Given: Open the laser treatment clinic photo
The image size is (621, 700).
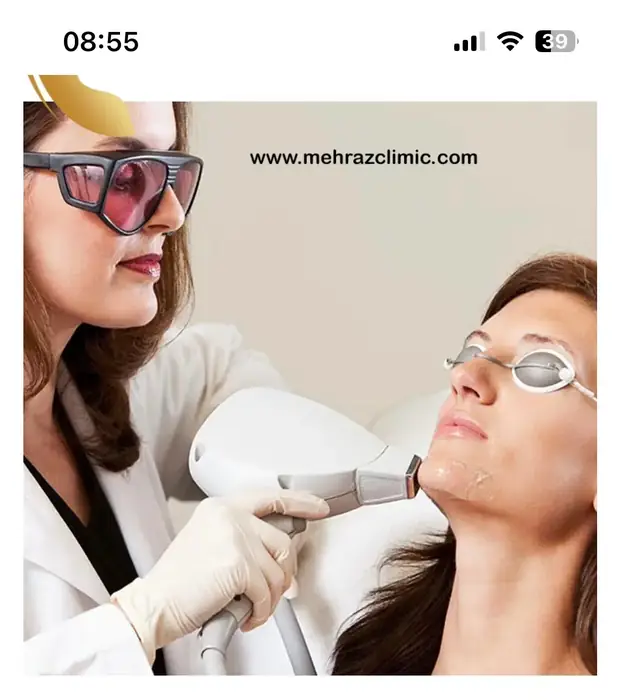Looking at the screenshot, I should point(310,390).
